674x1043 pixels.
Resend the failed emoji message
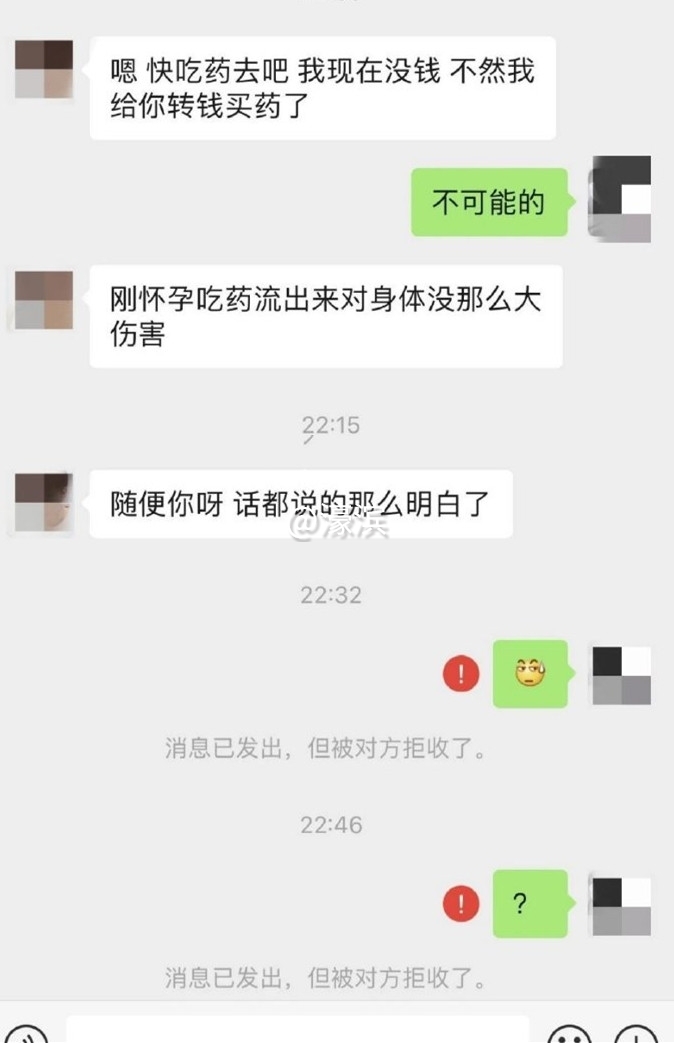point(461,674)
